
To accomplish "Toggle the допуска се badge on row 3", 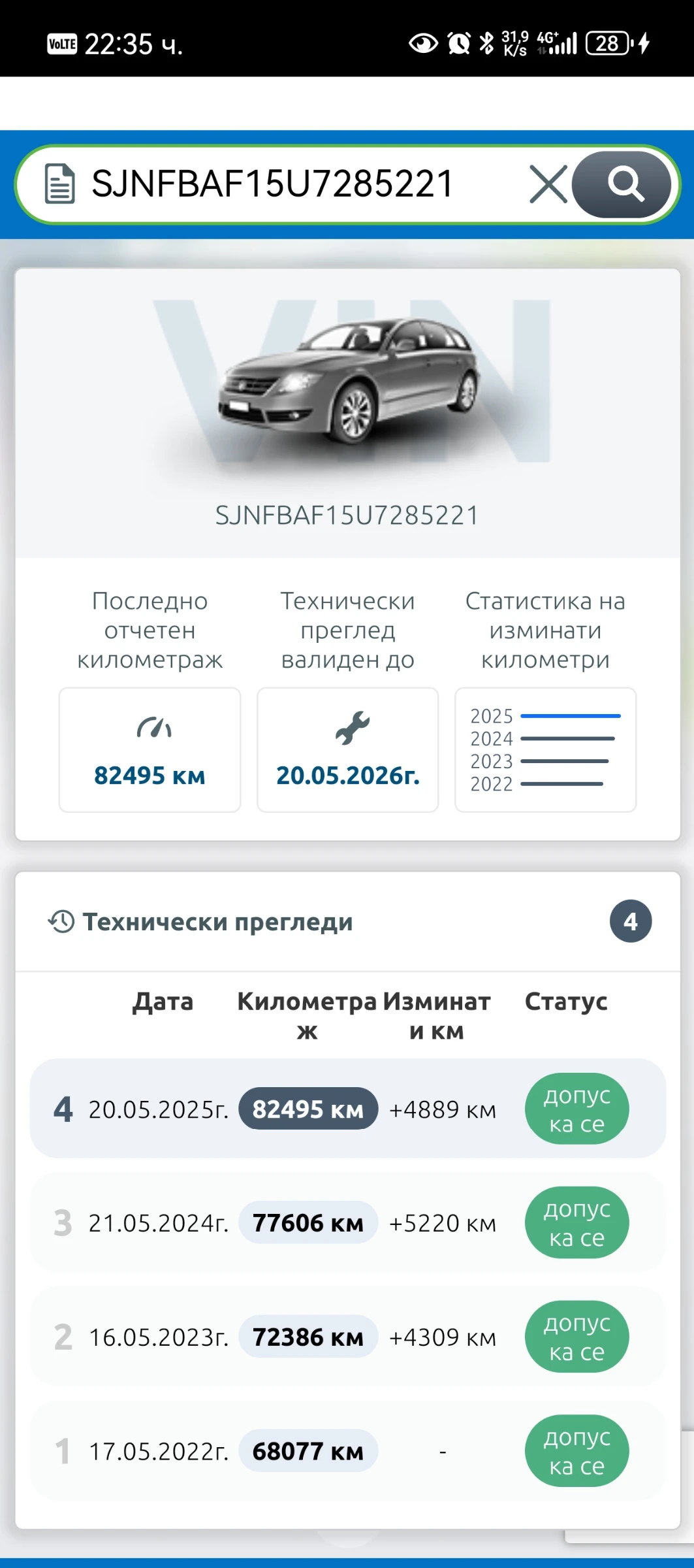I will 577,1222.
